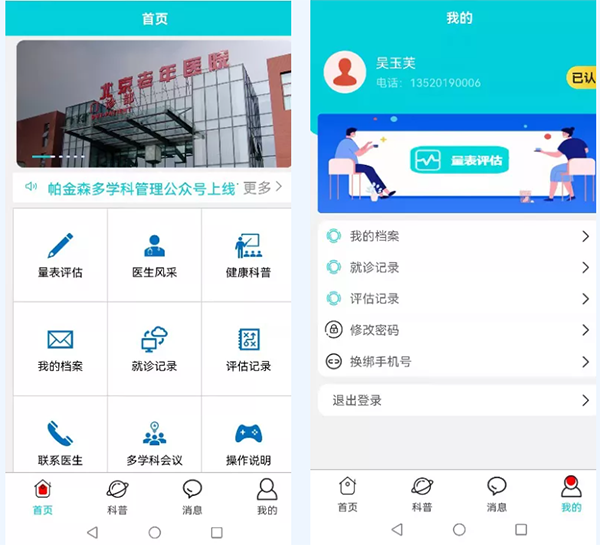Image resolution: width=600 pixels, height=545 pixels.
Task: Open the 医生风采 tile
Action: click(154, 255)
